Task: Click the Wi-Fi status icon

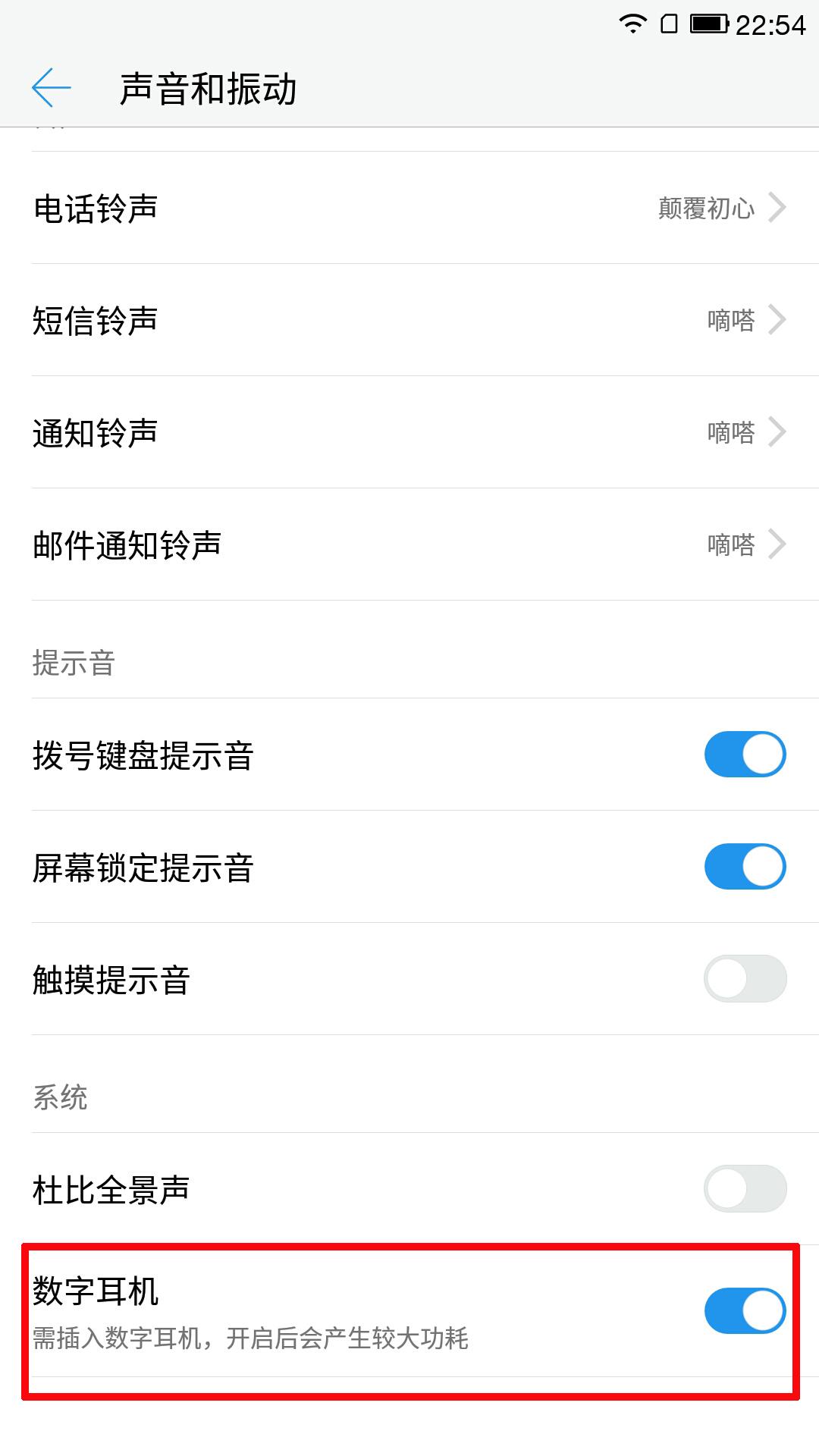Action: (634, 23)
